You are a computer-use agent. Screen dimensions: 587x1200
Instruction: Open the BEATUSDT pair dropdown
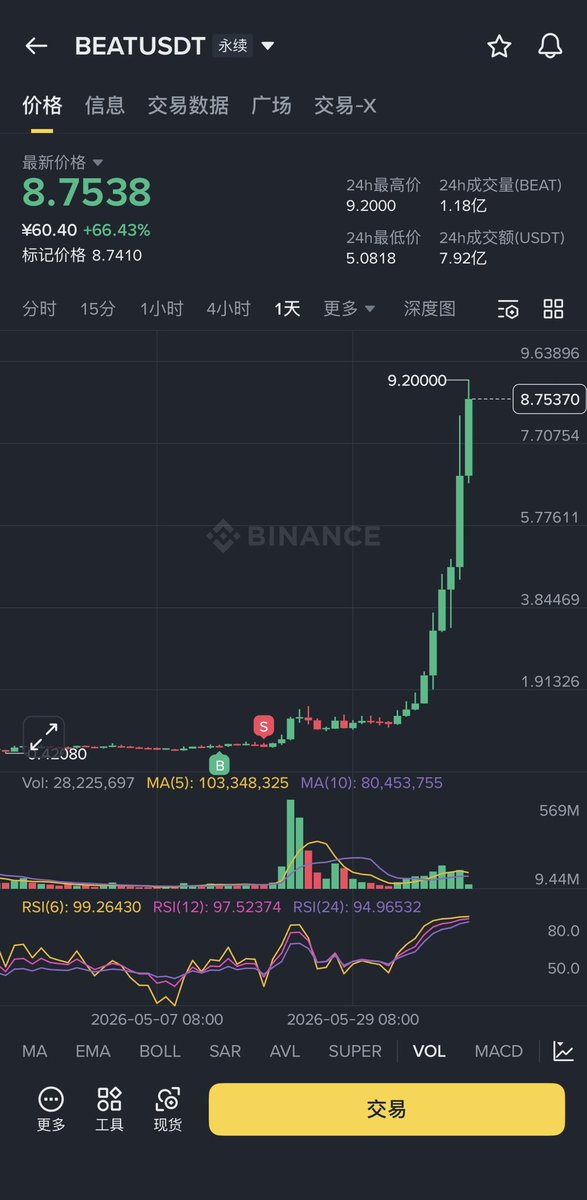pyautogui.click(x=268, y=46)
